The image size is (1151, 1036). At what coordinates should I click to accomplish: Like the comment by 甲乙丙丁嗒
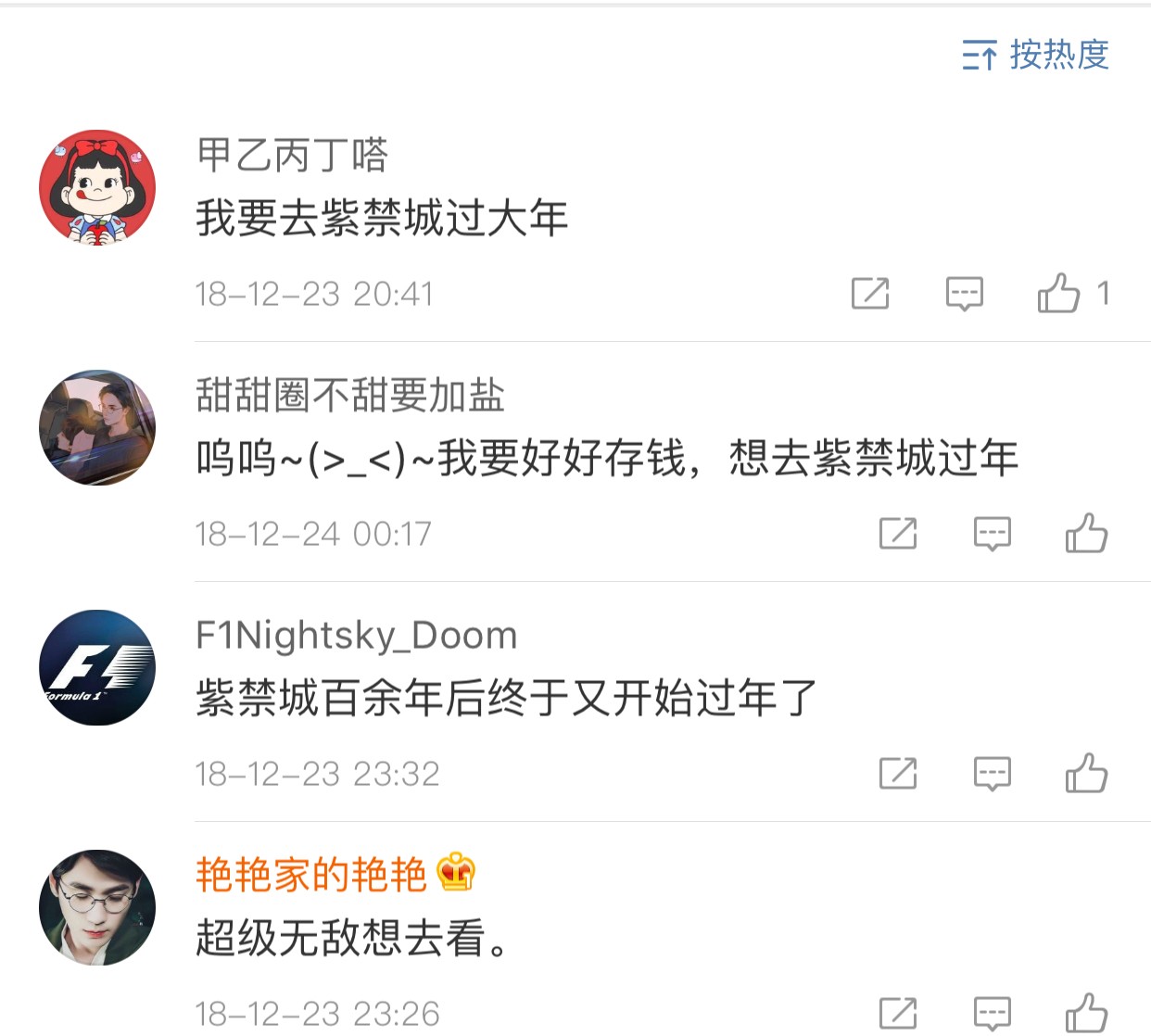[1059, 294]
